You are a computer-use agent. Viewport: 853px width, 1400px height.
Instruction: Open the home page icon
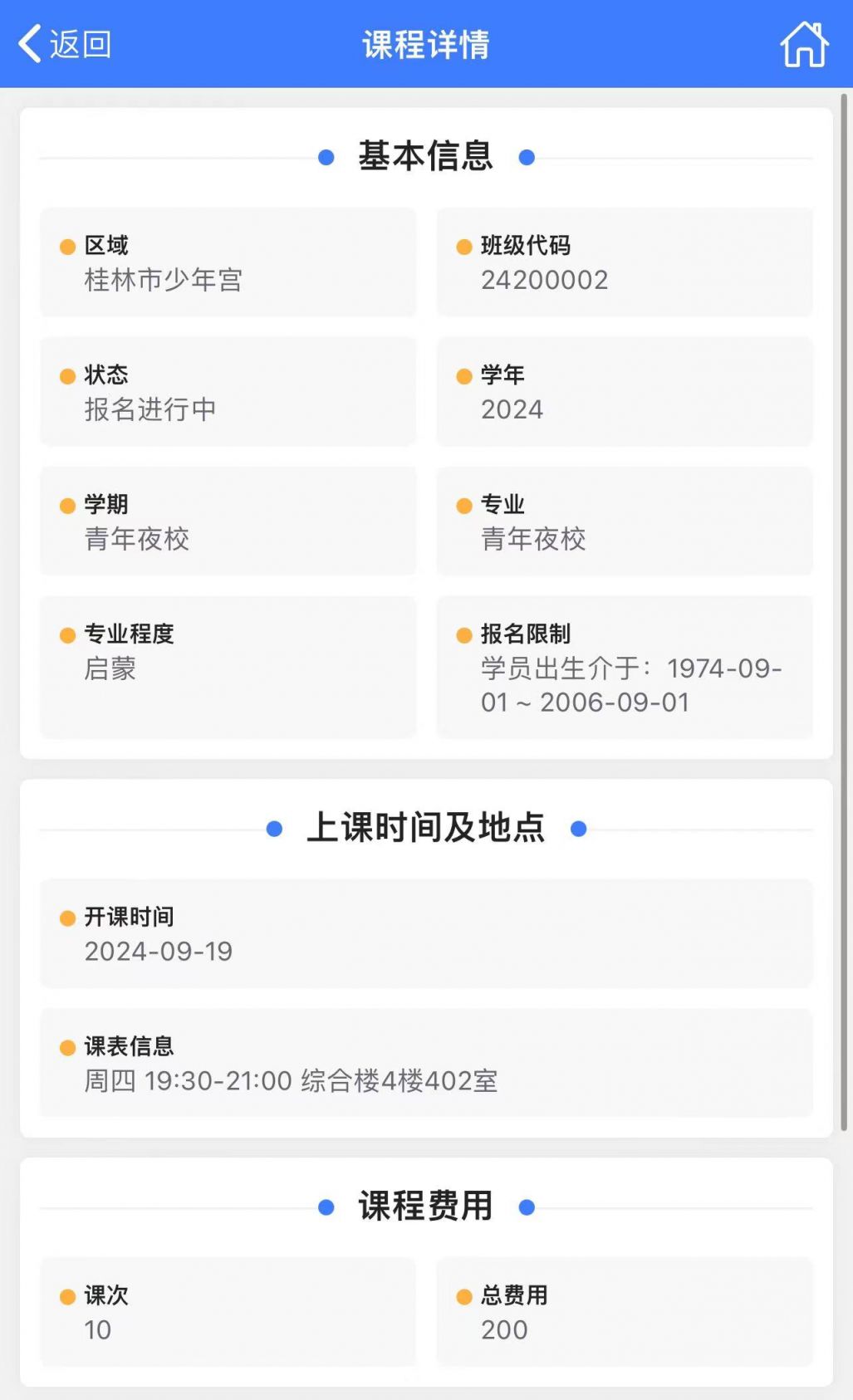[x=804, y=44]
